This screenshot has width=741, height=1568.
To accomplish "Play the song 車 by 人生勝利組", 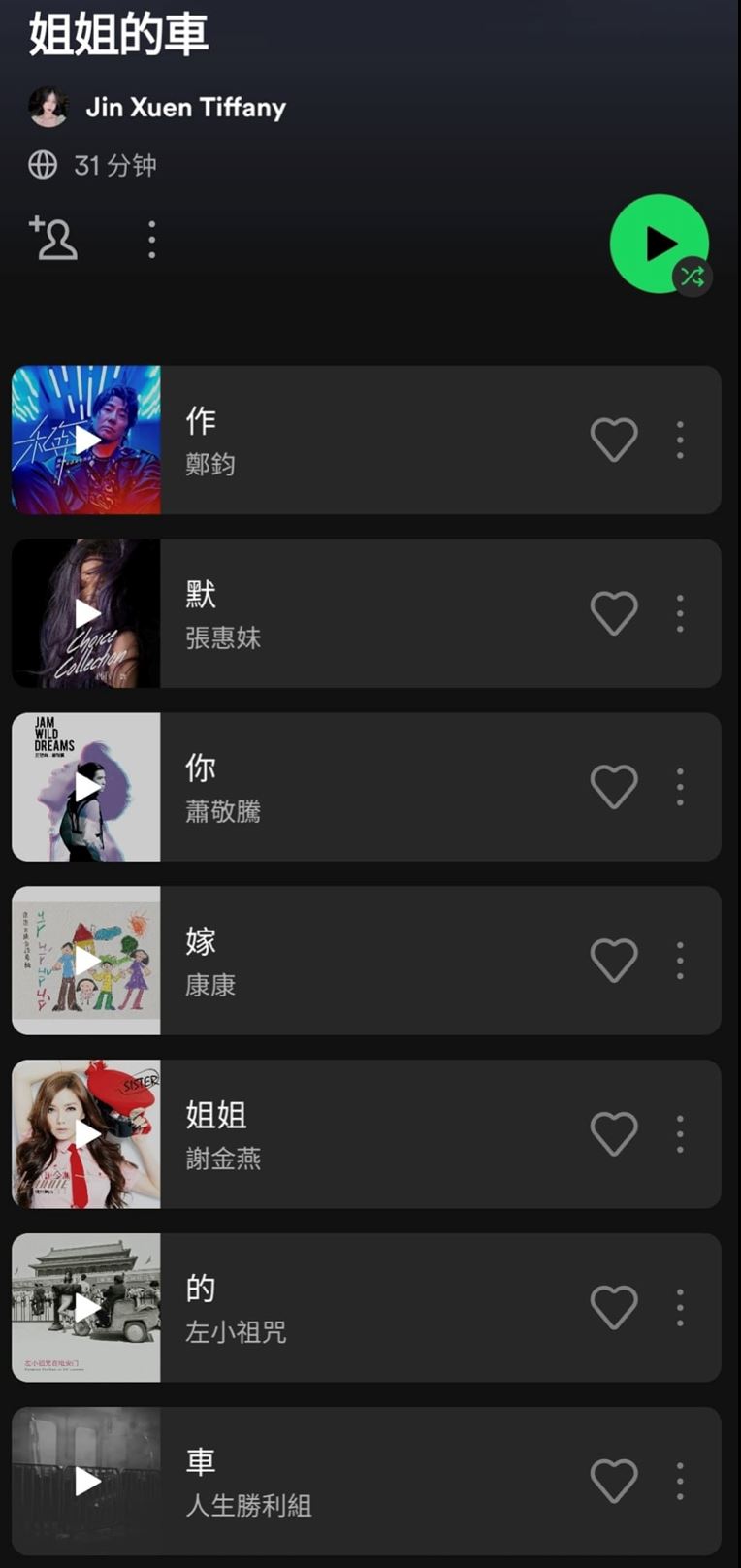I will 86,1482.
